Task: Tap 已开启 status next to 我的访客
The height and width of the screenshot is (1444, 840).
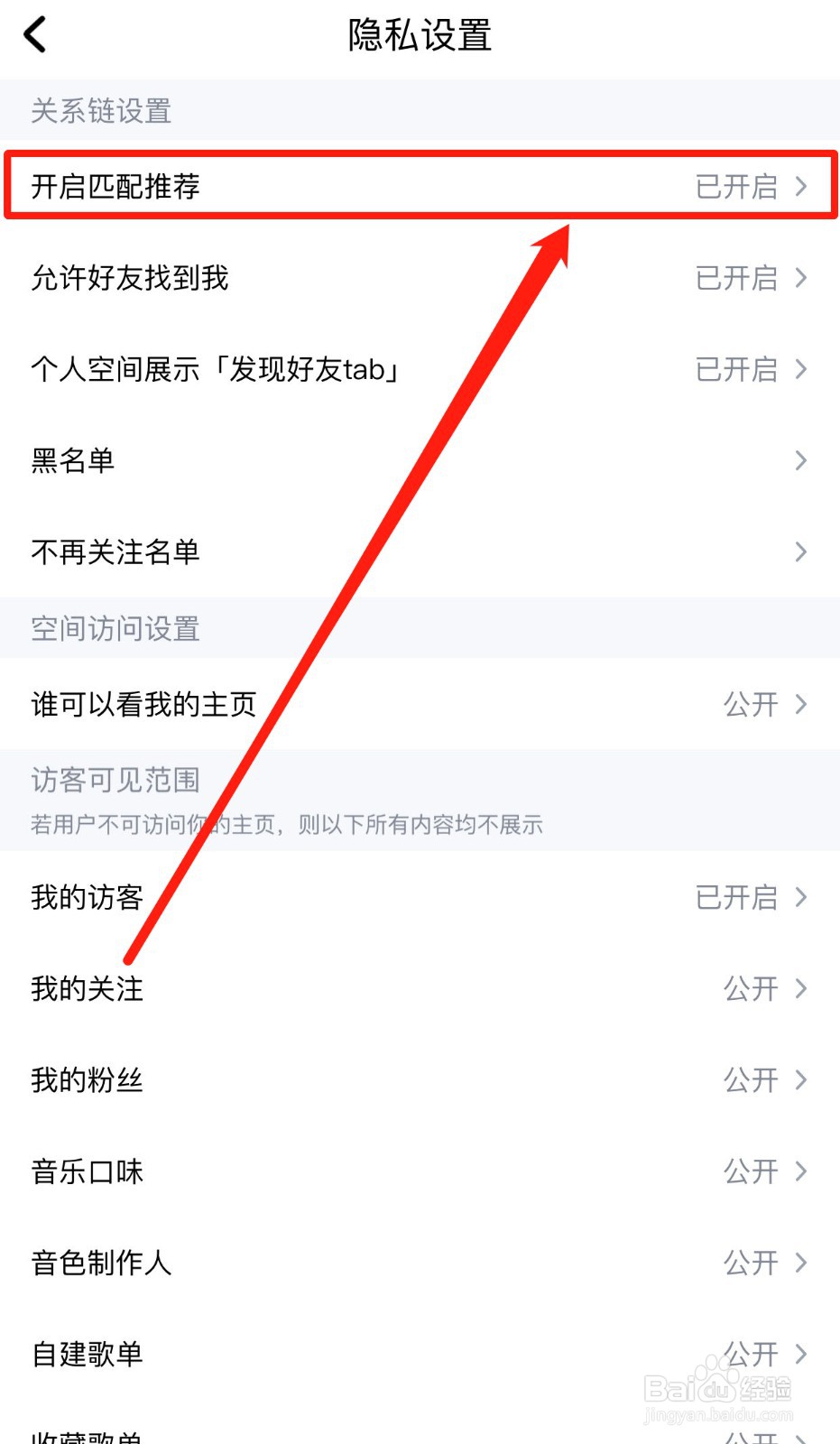Action: pyautogui.click(x=738, y=897)
